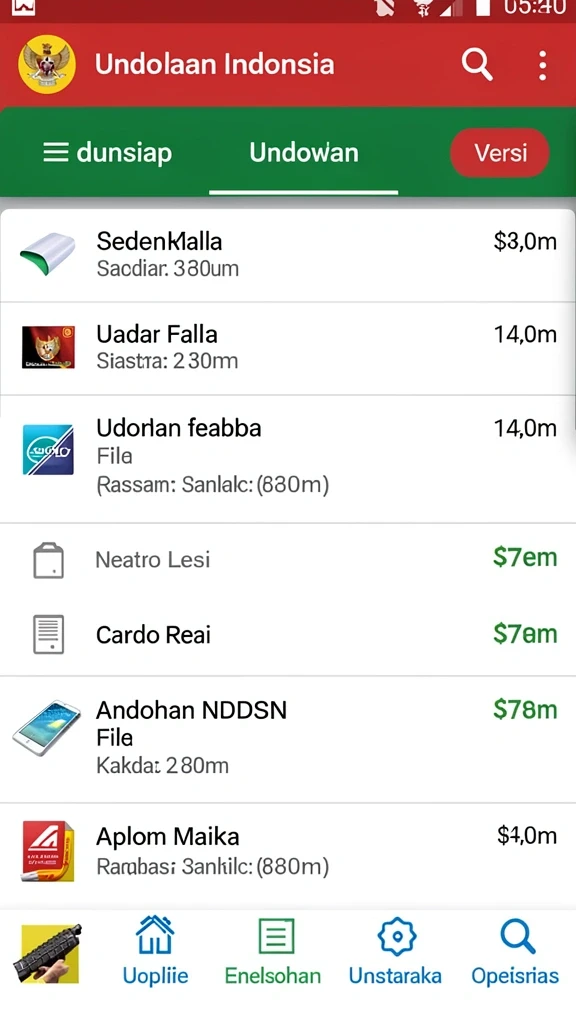Open the Unstaraka settings tab
This screenshot has height=1024, width=576.
click(395, 951)
